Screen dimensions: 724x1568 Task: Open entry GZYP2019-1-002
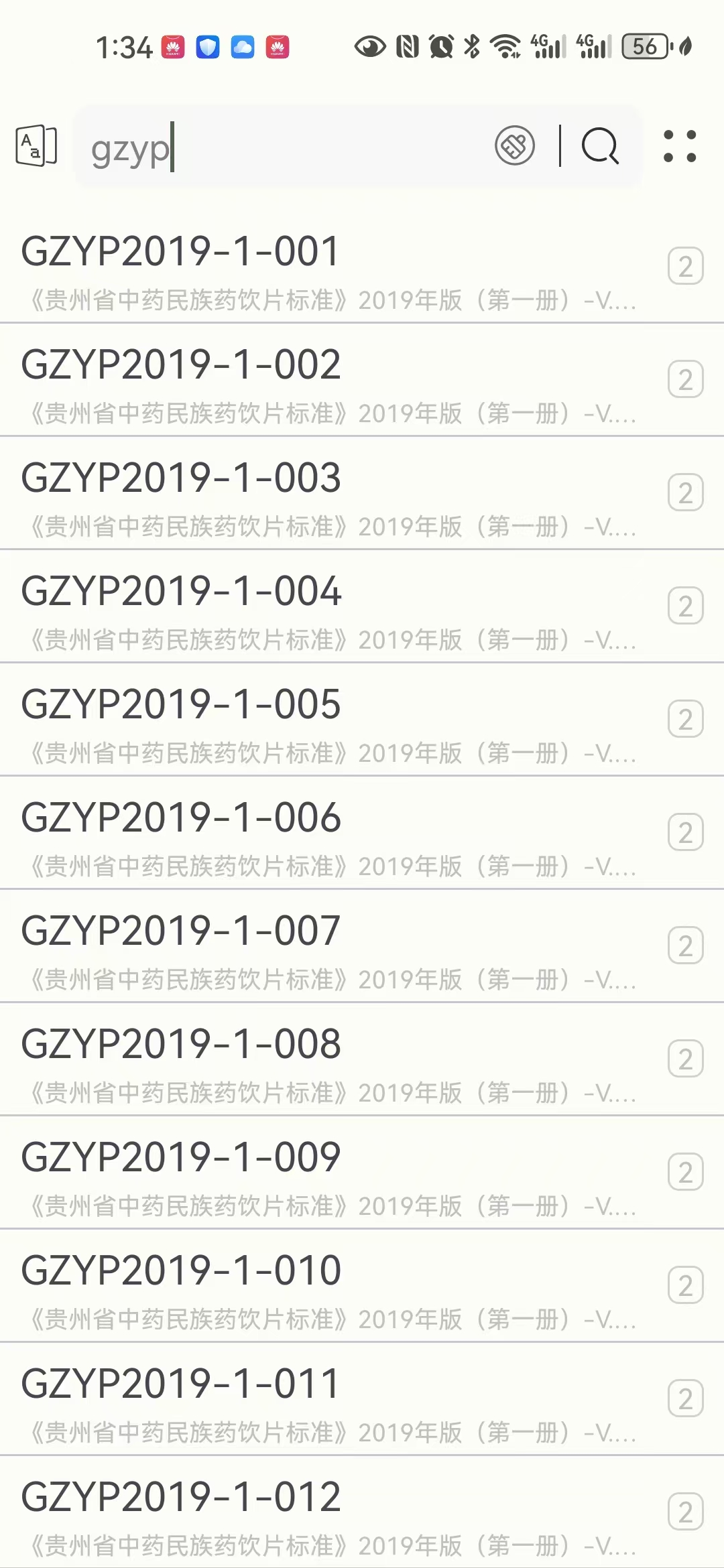pyautogui.click(x=362, y=380)
